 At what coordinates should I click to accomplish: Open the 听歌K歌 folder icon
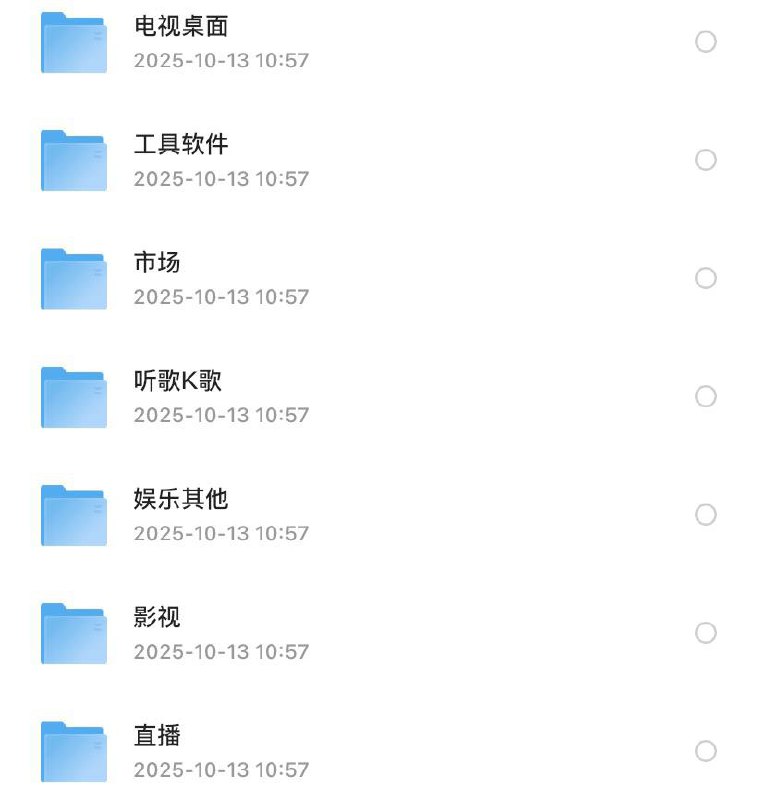point(71,396)
